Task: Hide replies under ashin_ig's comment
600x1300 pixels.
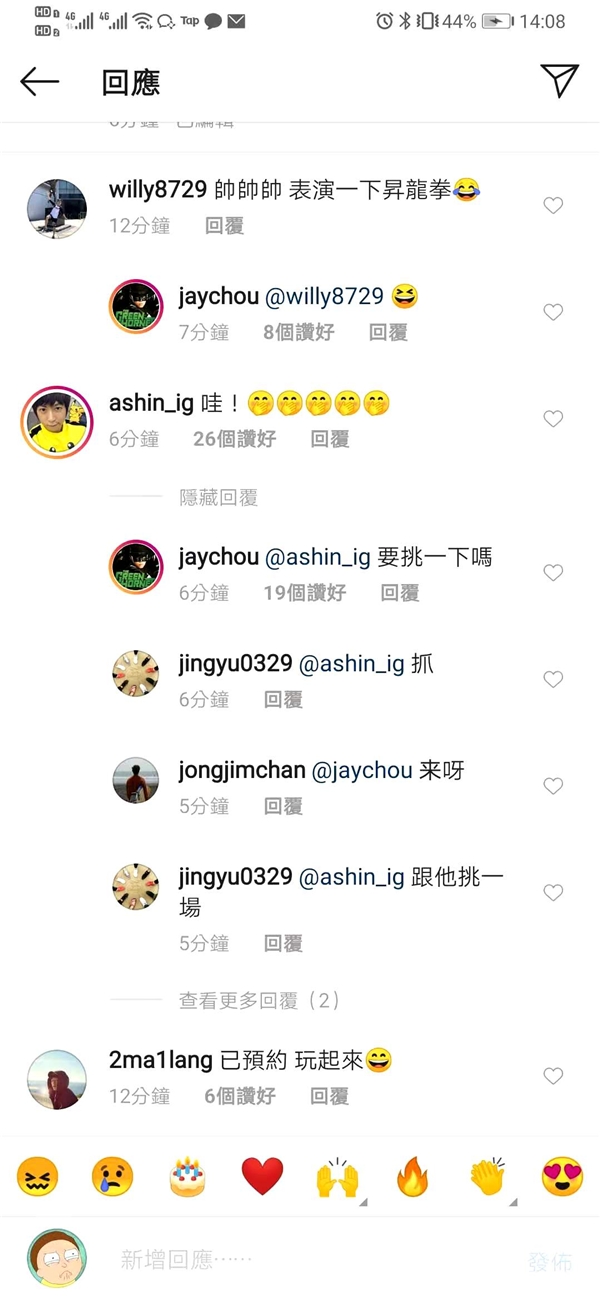Action: pyautogui.click(x=219, y=497)
